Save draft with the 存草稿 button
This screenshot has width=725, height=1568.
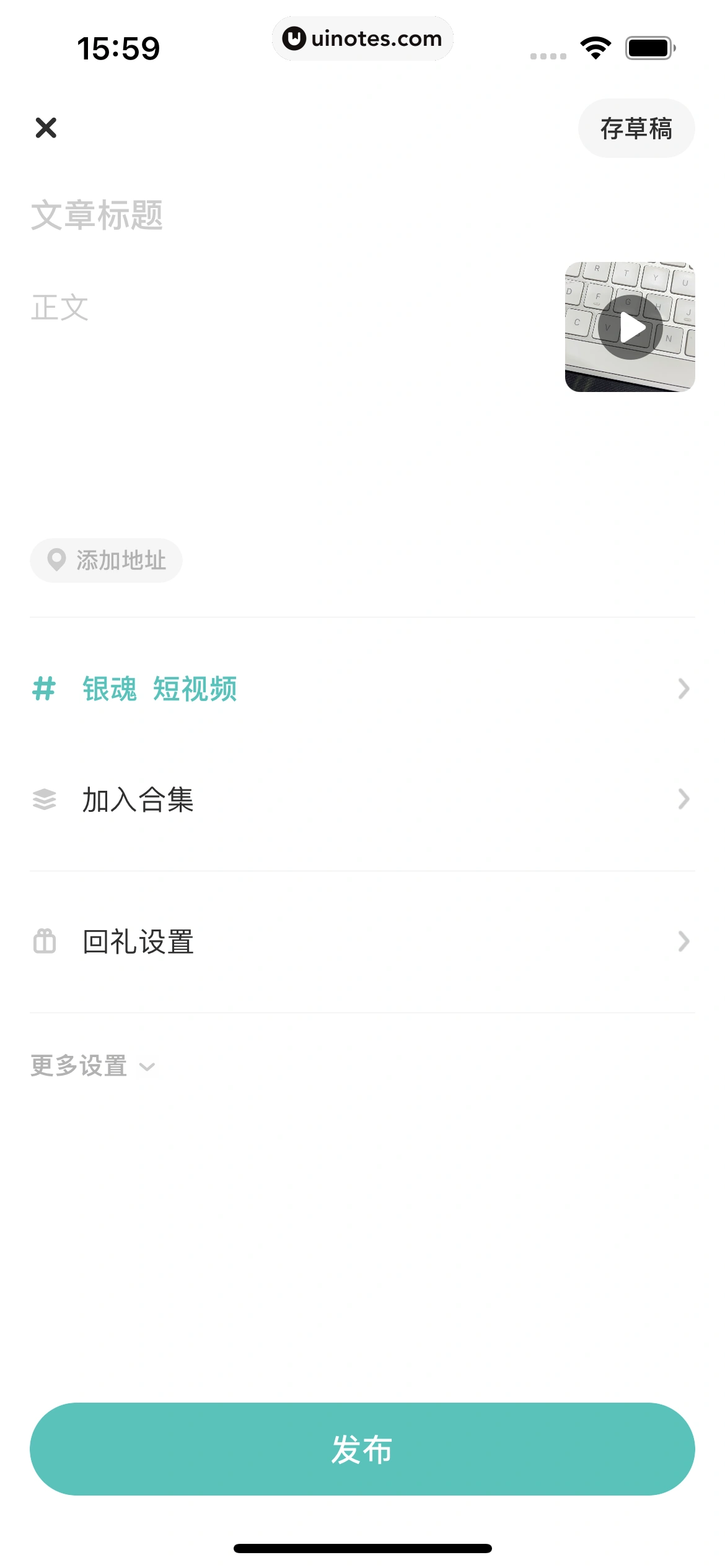point(636,128)
